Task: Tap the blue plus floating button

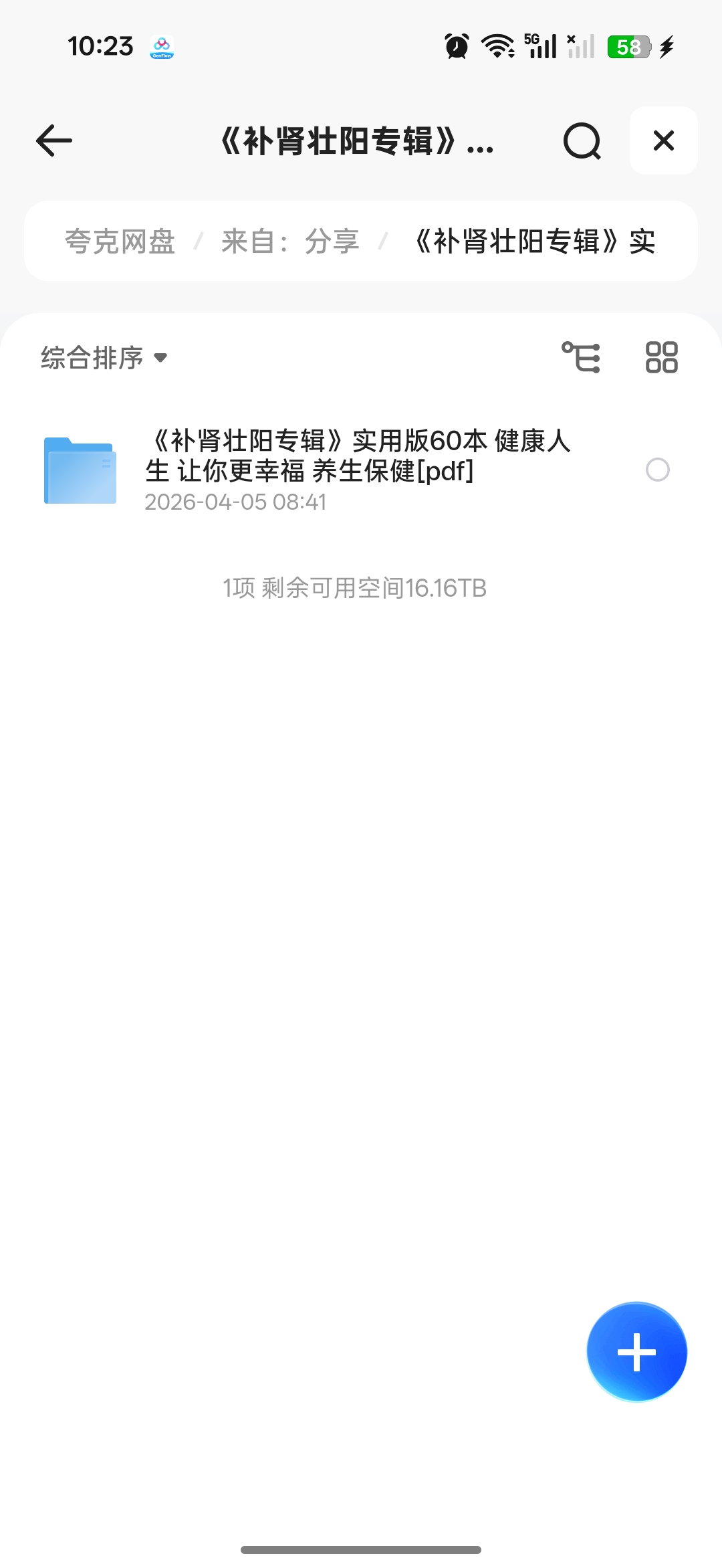Action: 636,1351
